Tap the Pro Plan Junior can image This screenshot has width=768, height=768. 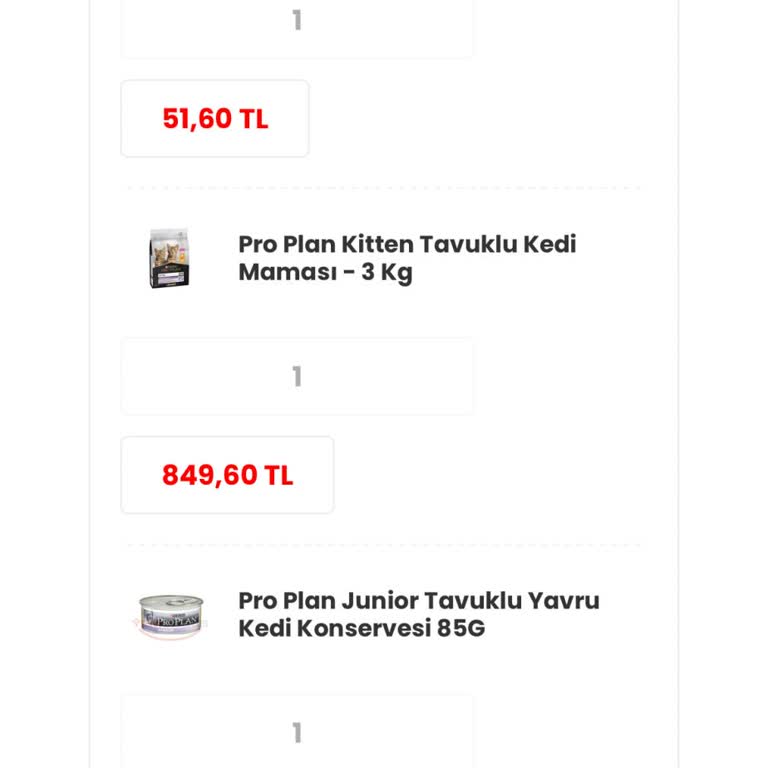pos(171,615)
